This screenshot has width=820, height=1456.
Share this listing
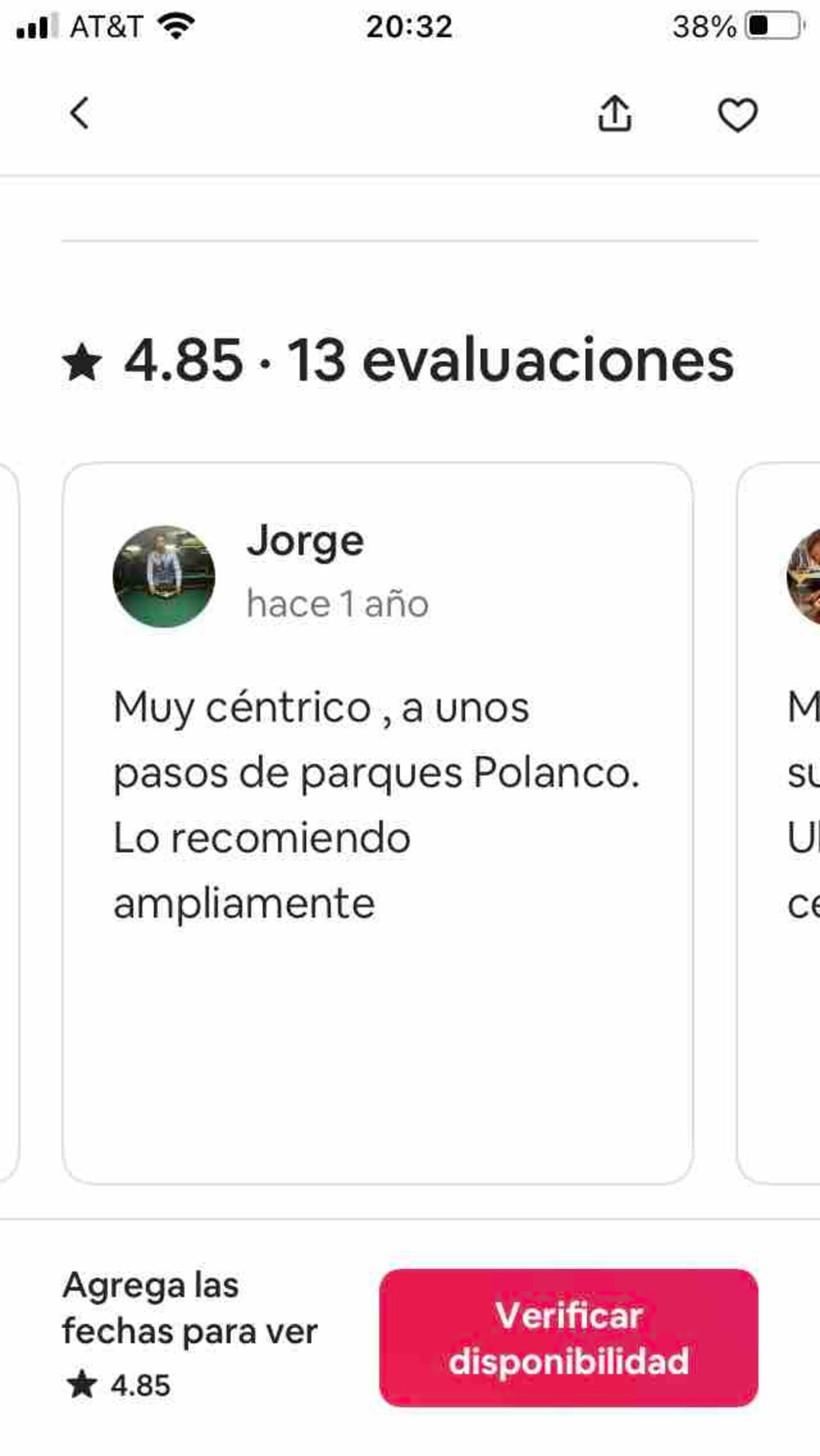coord(614,113)
